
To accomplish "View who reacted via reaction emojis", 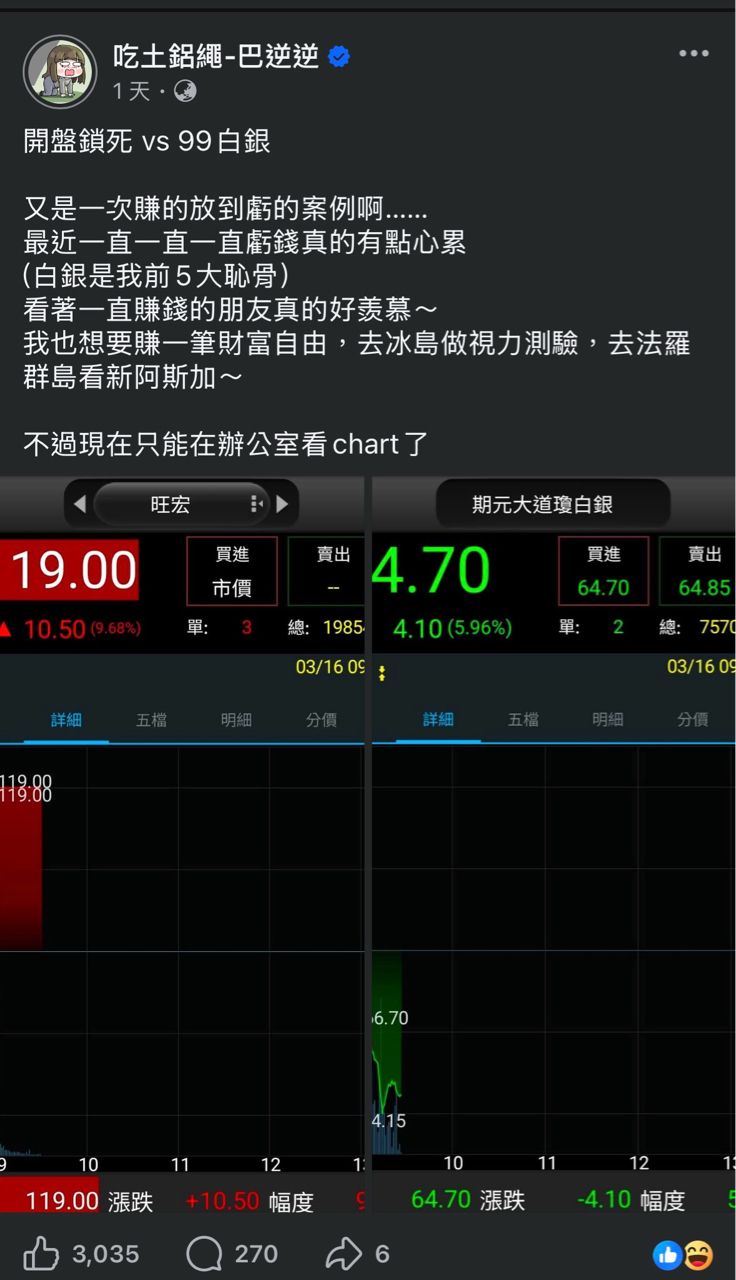I will [x=683, y=1254].
